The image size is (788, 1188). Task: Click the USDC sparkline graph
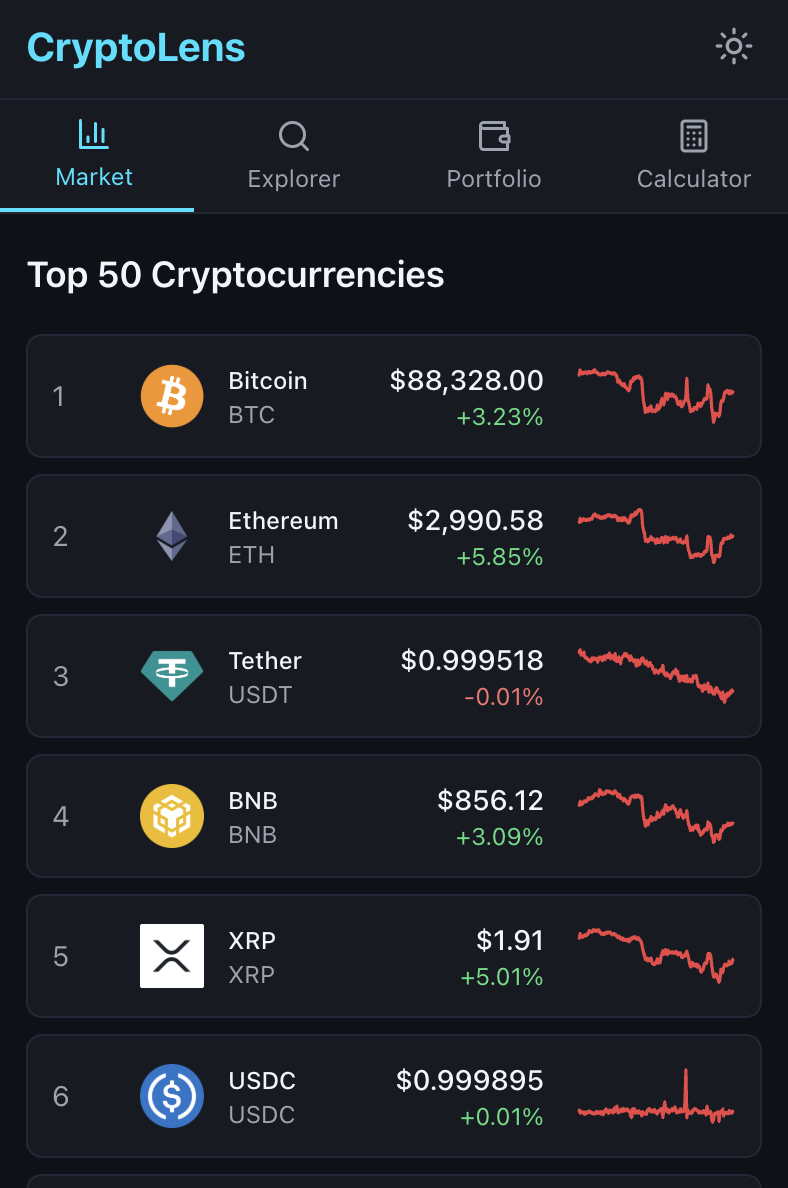click(x=656, y=1096)
